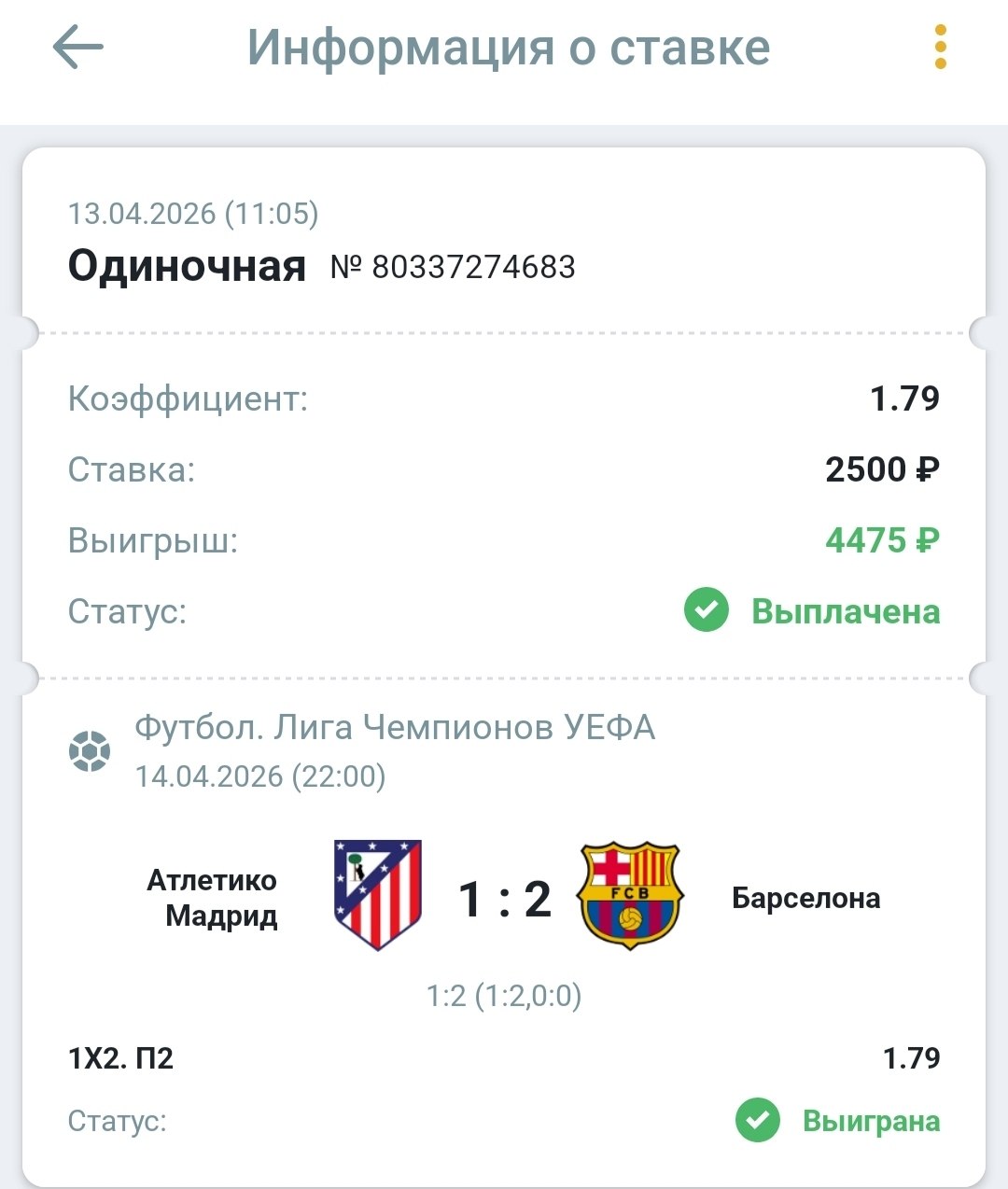
Task: Open the Атлетико Мадрид vs Барселона match
Action: 504,897
